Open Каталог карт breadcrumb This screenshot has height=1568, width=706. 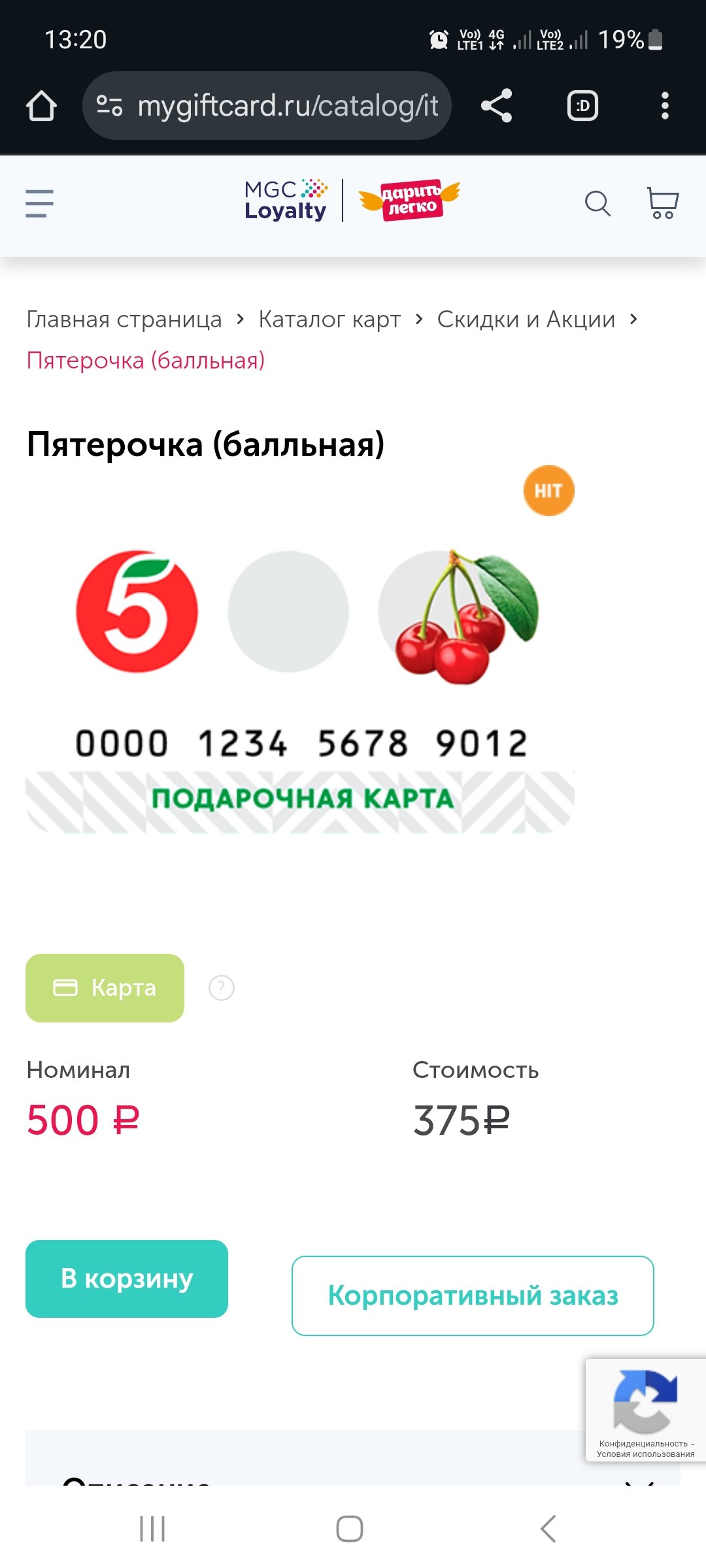pyautogui.click(x=329, y=319)
